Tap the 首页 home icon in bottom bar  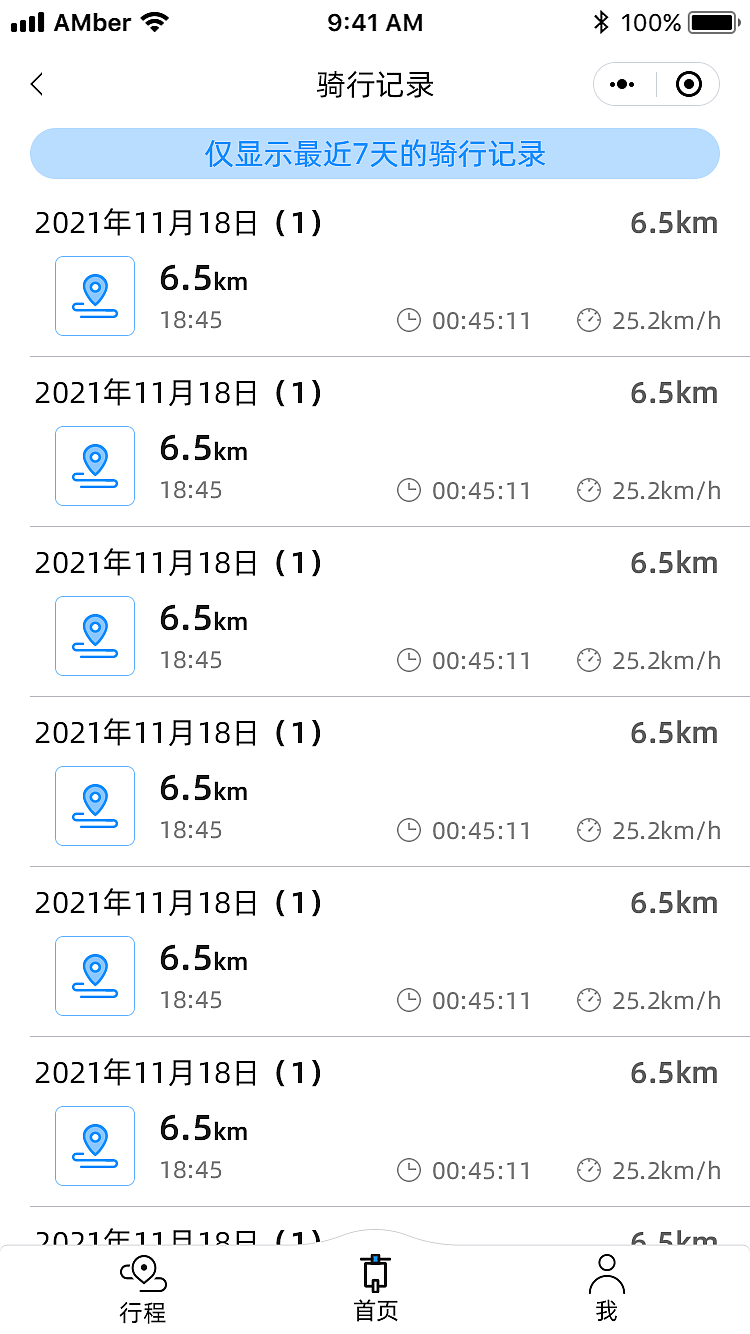[x=374, y=1270]
